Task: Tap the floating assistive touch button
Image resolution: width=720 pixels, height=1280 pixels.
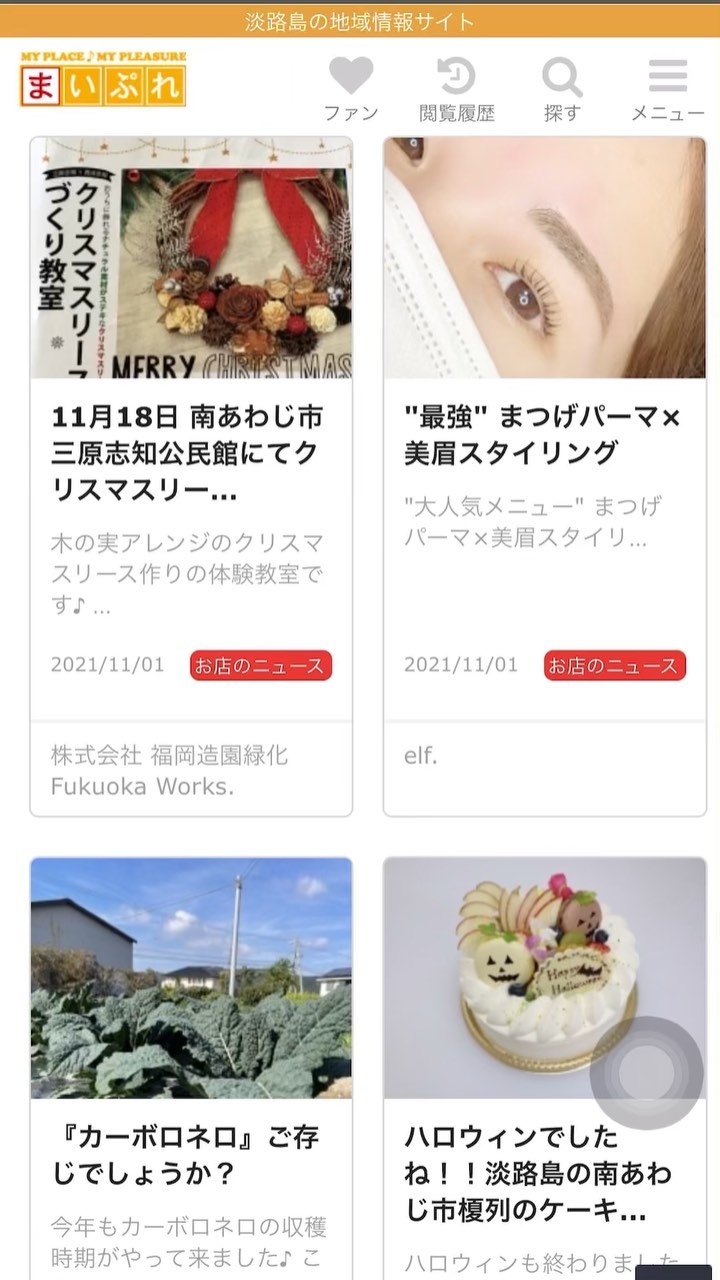Action: 646,1073
